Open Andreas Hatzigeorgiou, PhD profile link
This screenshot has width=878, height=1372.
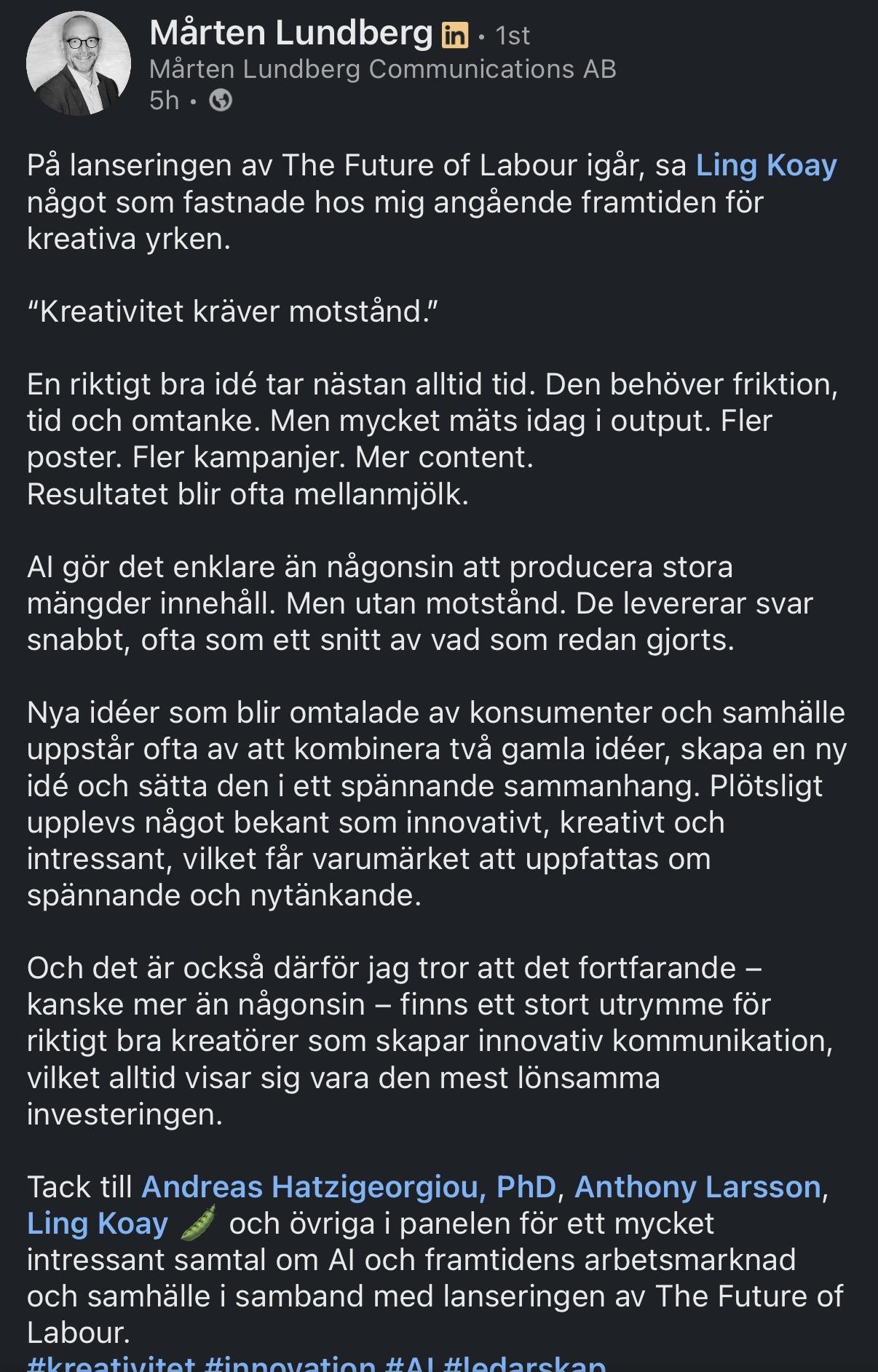(349, 1187)
